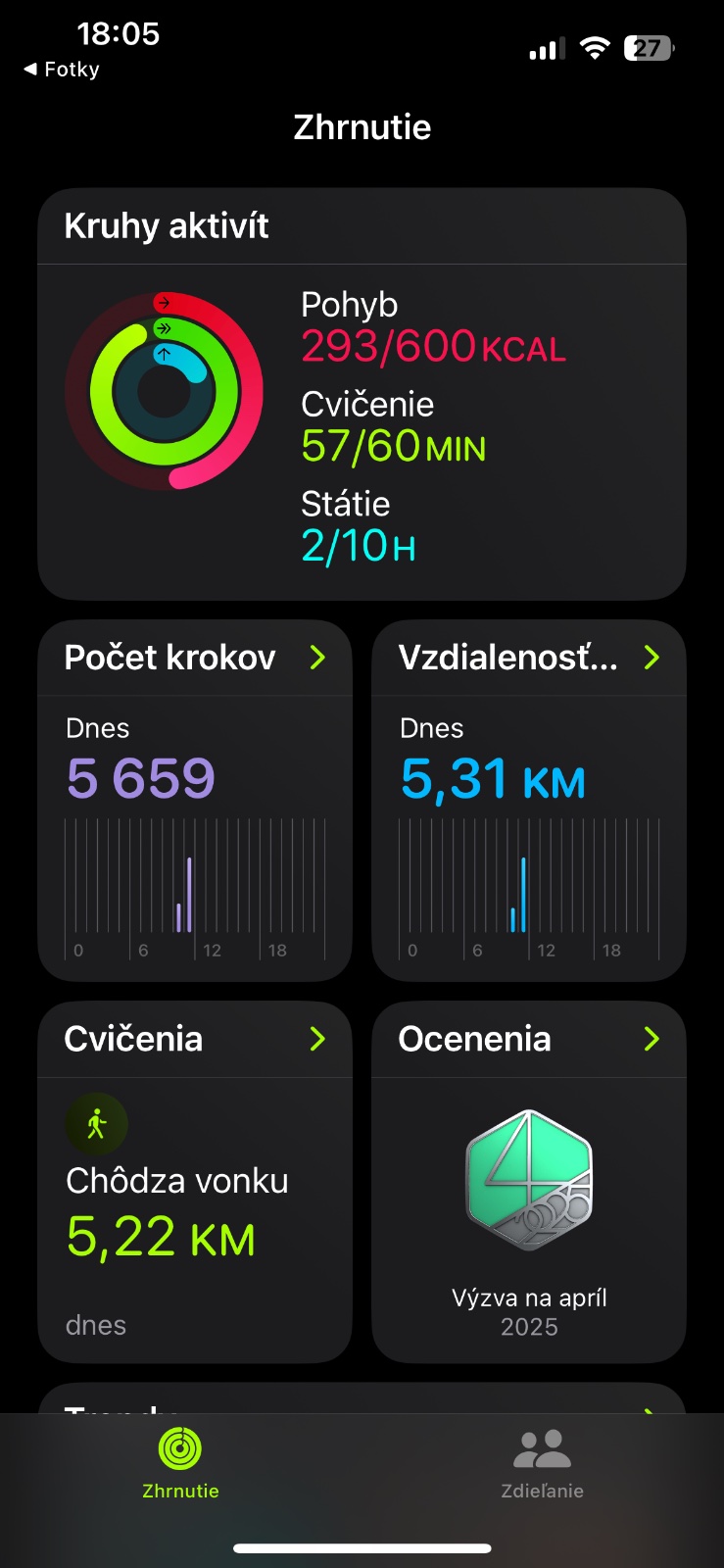Open the Vzdialenosť distance card
The height and width of the screenshot is (1568, 724).
(528, 800)
